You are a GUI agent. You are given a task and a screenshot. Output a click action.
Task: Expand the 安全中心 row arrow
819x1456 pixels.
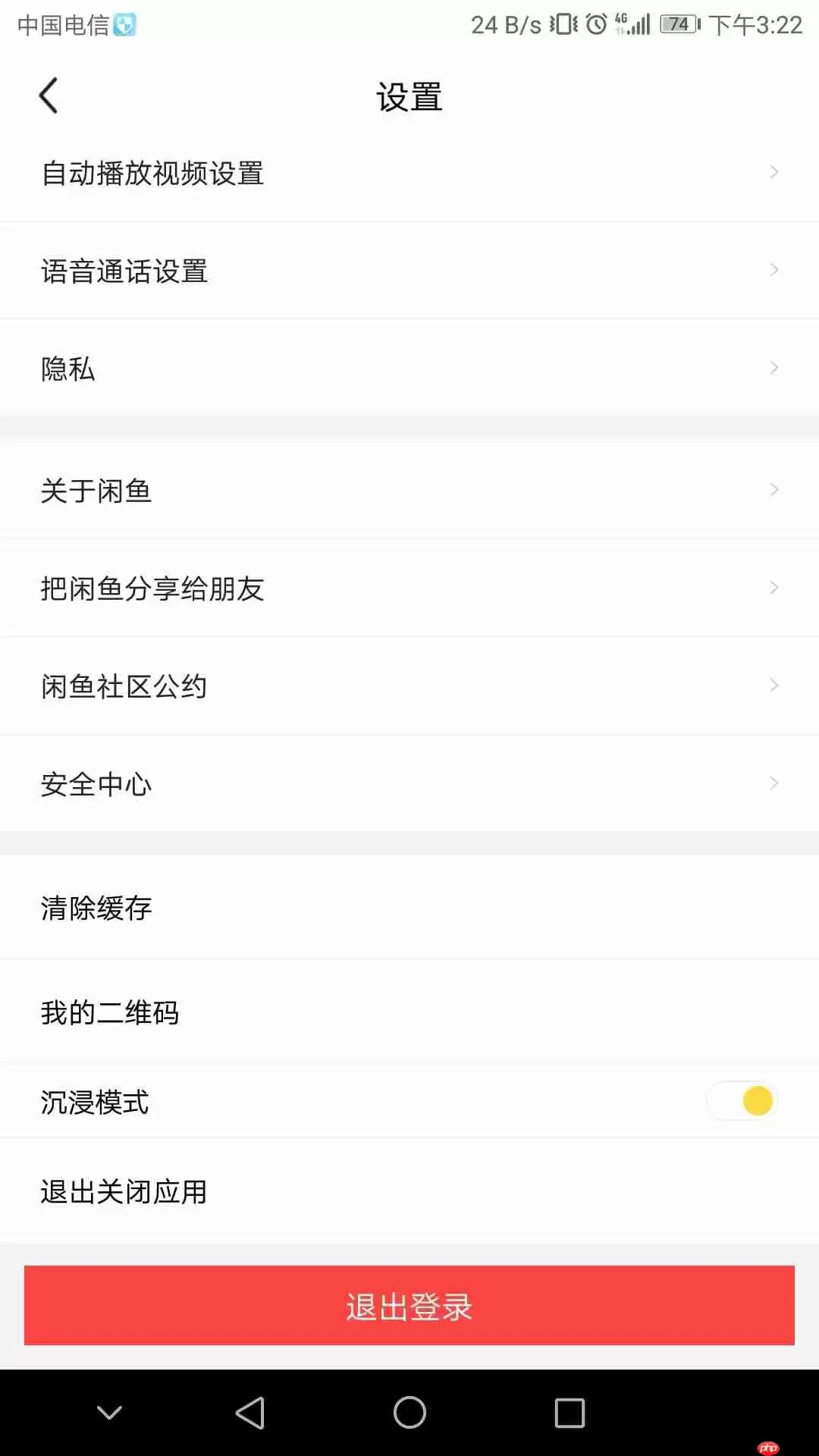pyautogui.click(x=773, y=782)
